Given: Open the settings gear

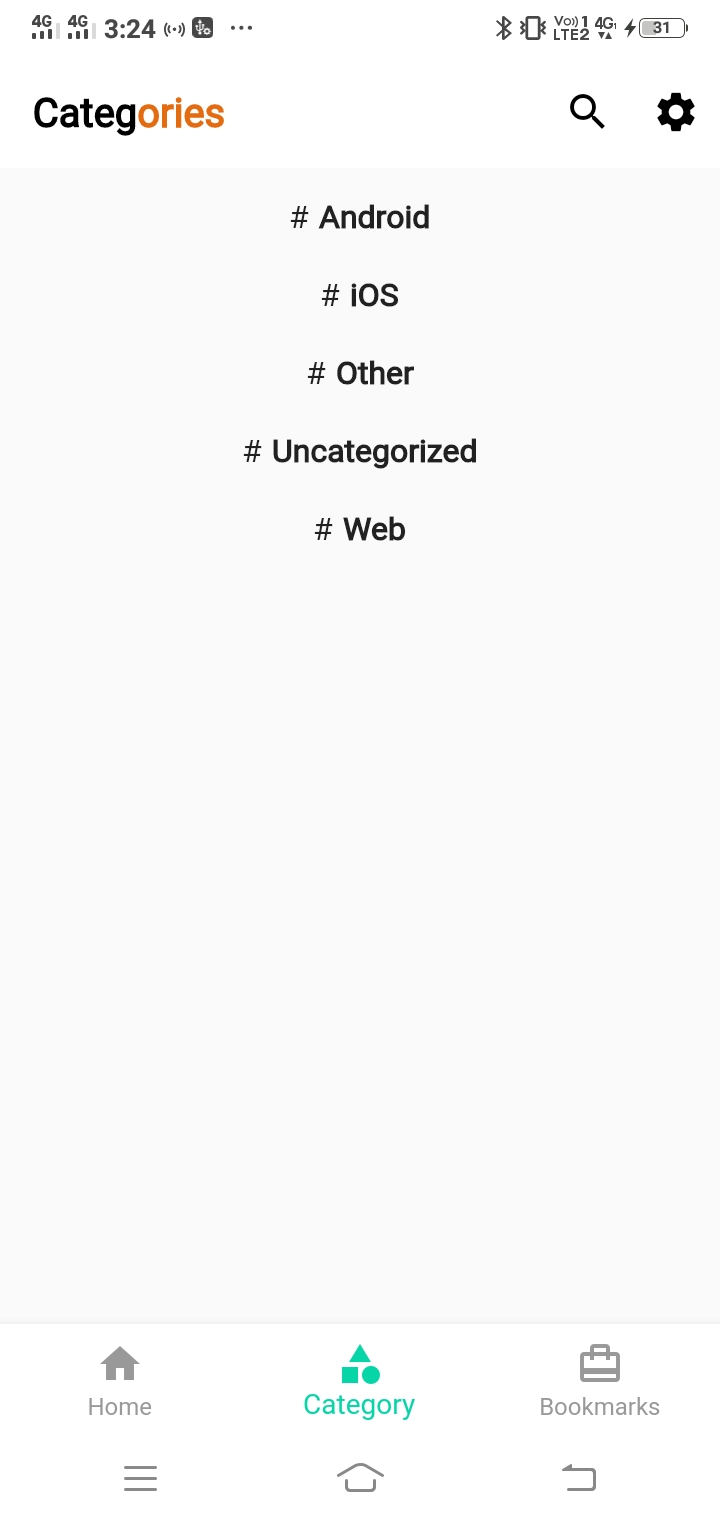Looking at the screenshot, I should pyautogui.click(x=676, y=112).
